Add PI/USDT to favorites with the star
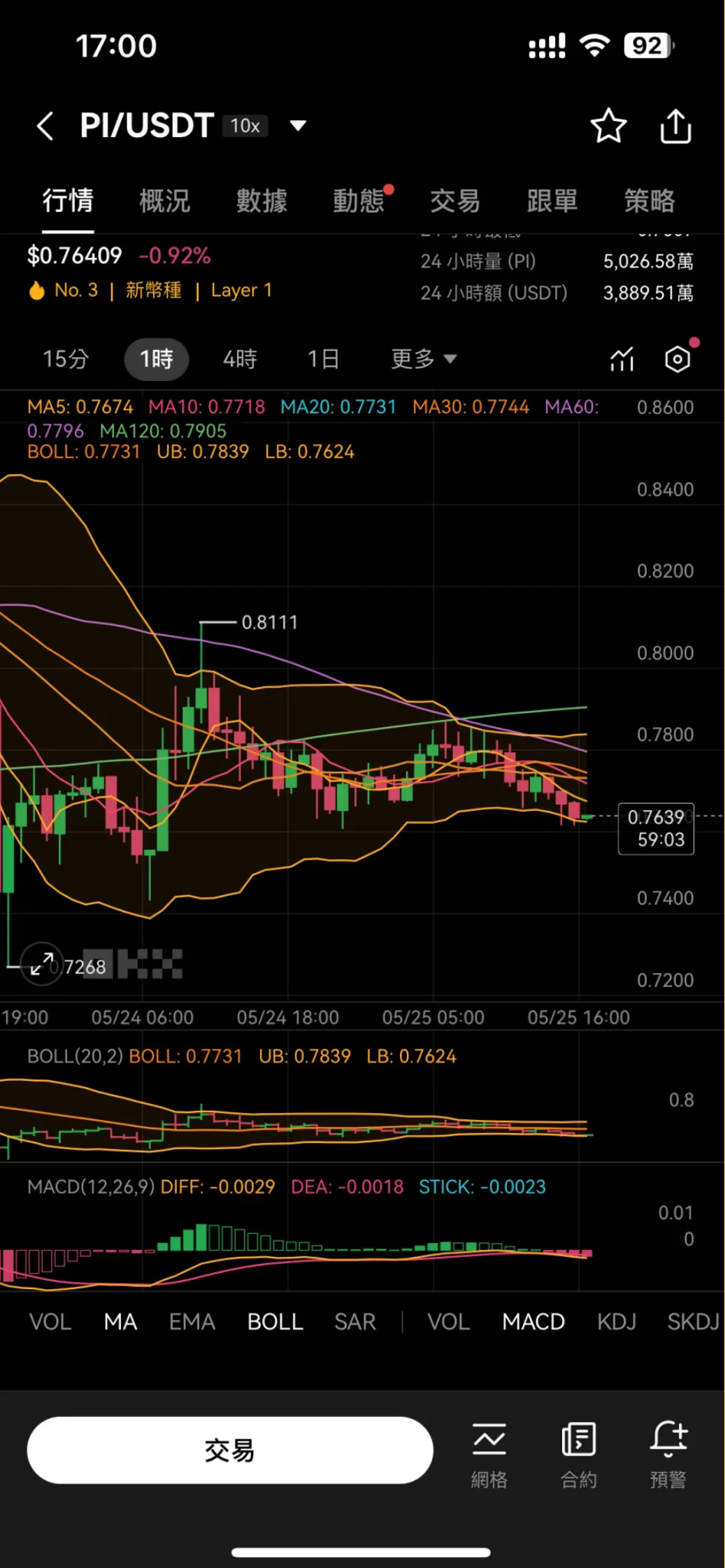This screenshot has width=725, height=1568. (608, 127)
